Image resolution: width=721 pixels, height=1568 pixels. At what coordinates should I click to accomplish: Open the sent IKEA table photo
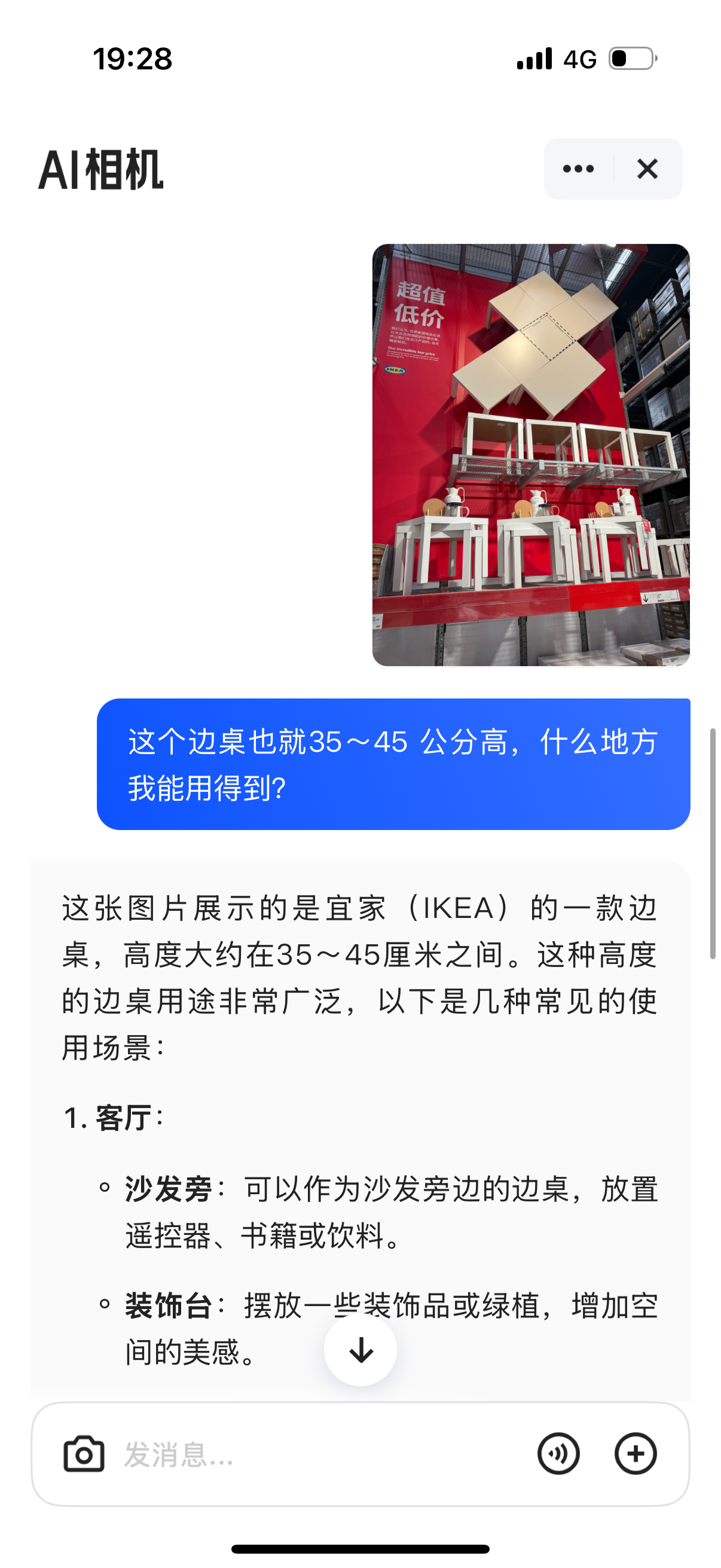[531, 455]
